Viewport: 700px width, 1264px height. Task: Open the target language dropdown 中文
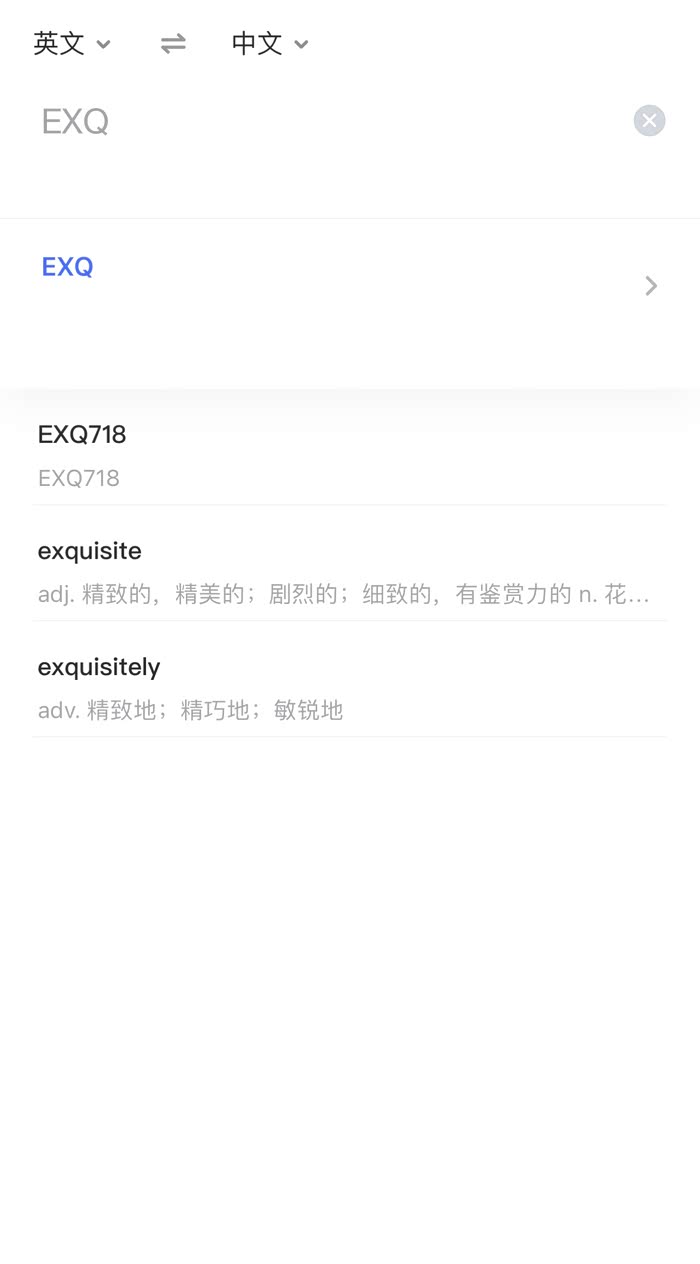coord(270,44)
